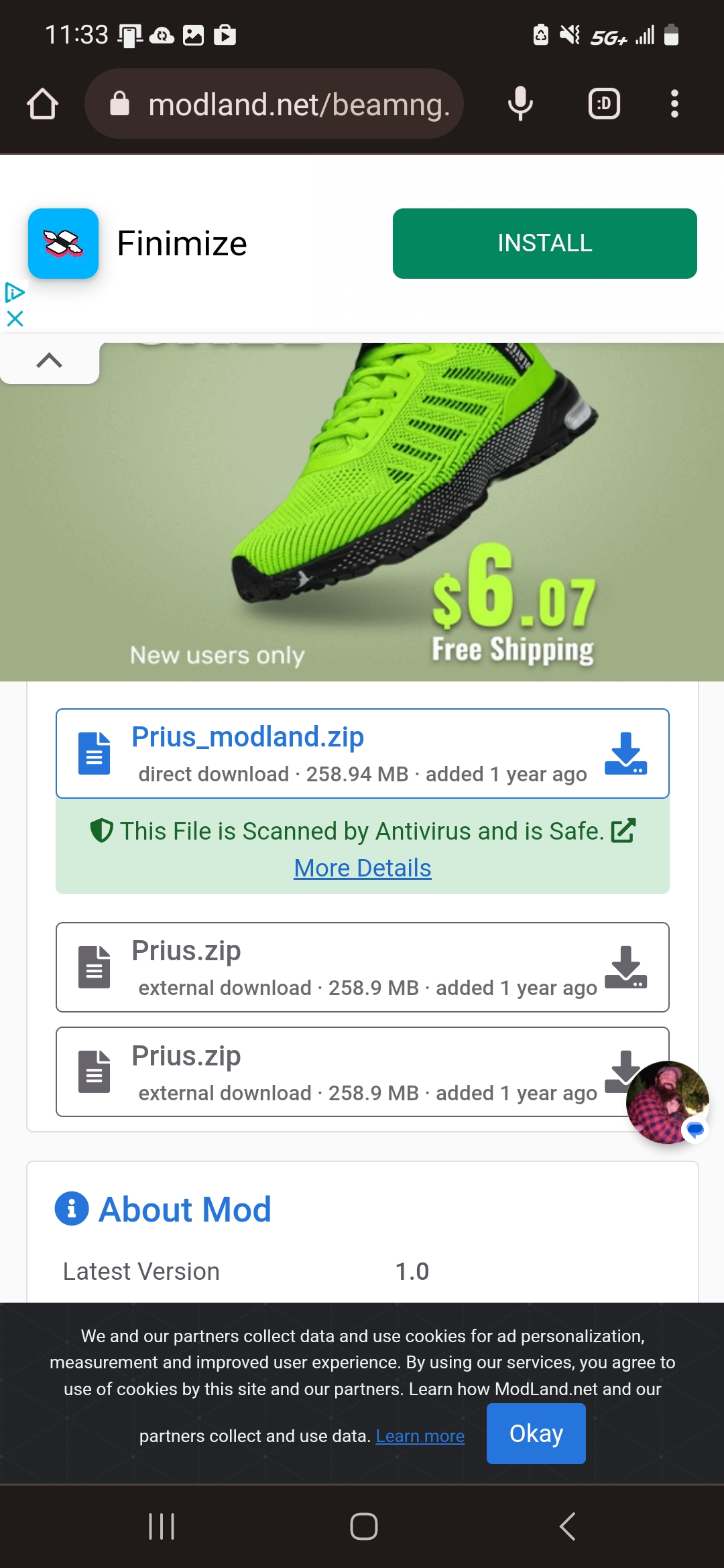Viewport: 724px width, 1568px height.
Task: Go back using system back button
Action: (x=567, y=1526)
